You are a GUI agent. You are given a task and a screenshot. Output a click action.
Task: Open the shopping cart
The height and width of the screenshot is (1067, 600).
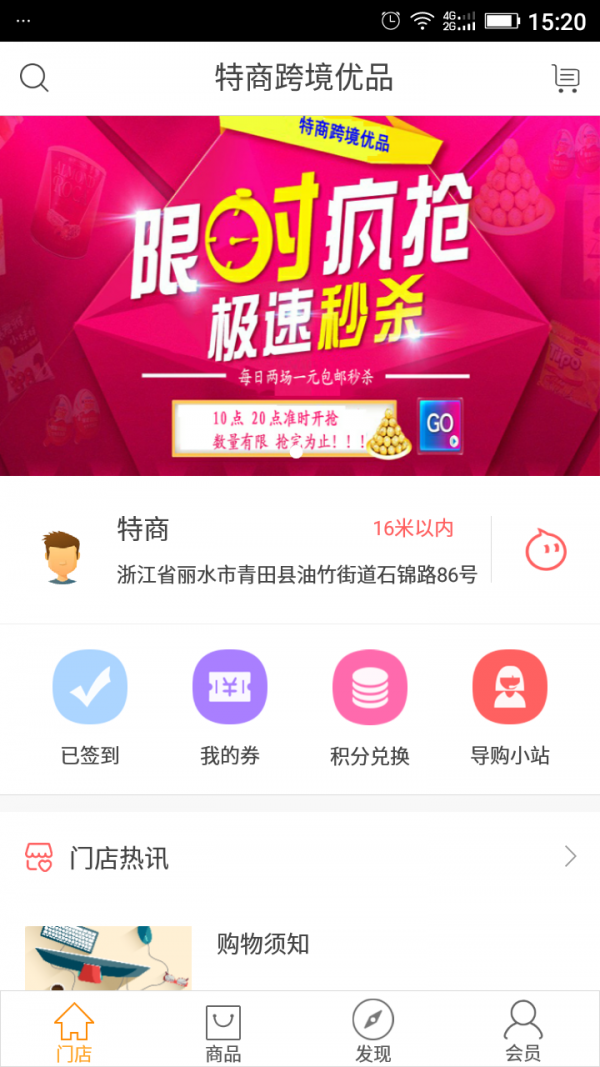click(566, 78)
